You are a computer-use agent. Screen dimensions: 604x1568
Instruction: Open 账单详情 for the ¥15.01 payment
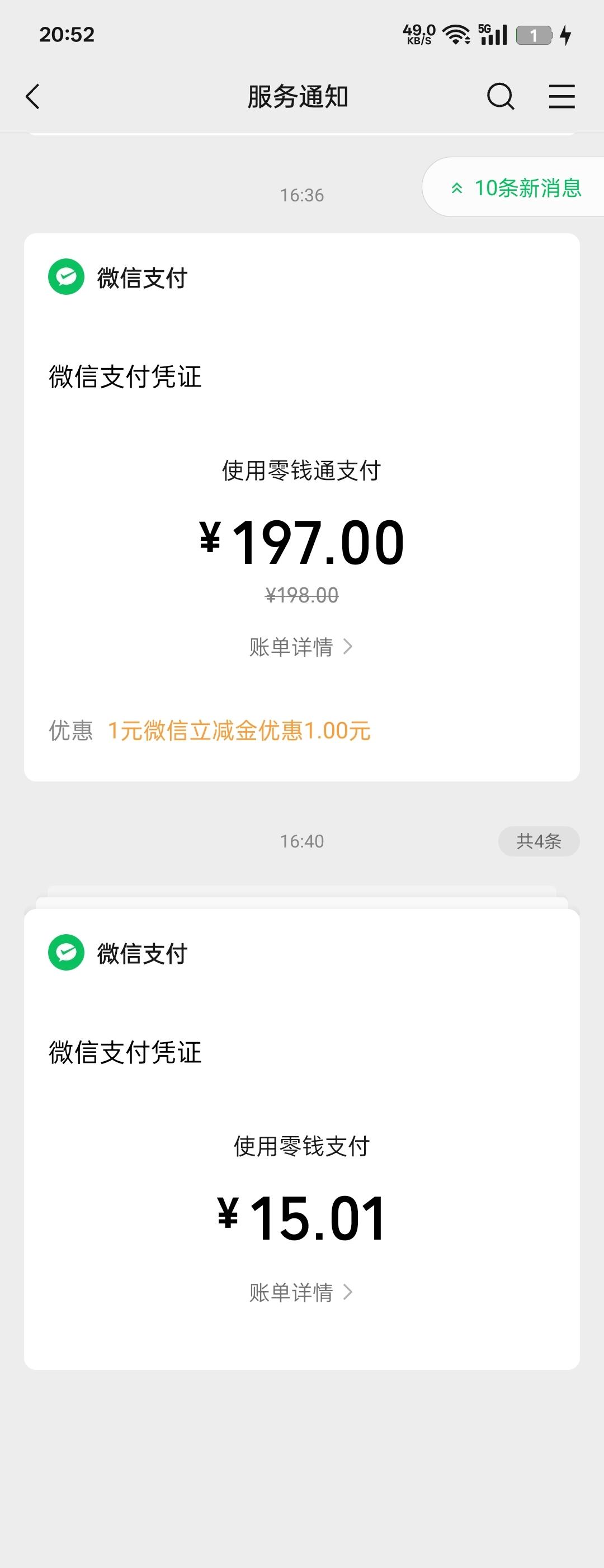(292, 1292)
